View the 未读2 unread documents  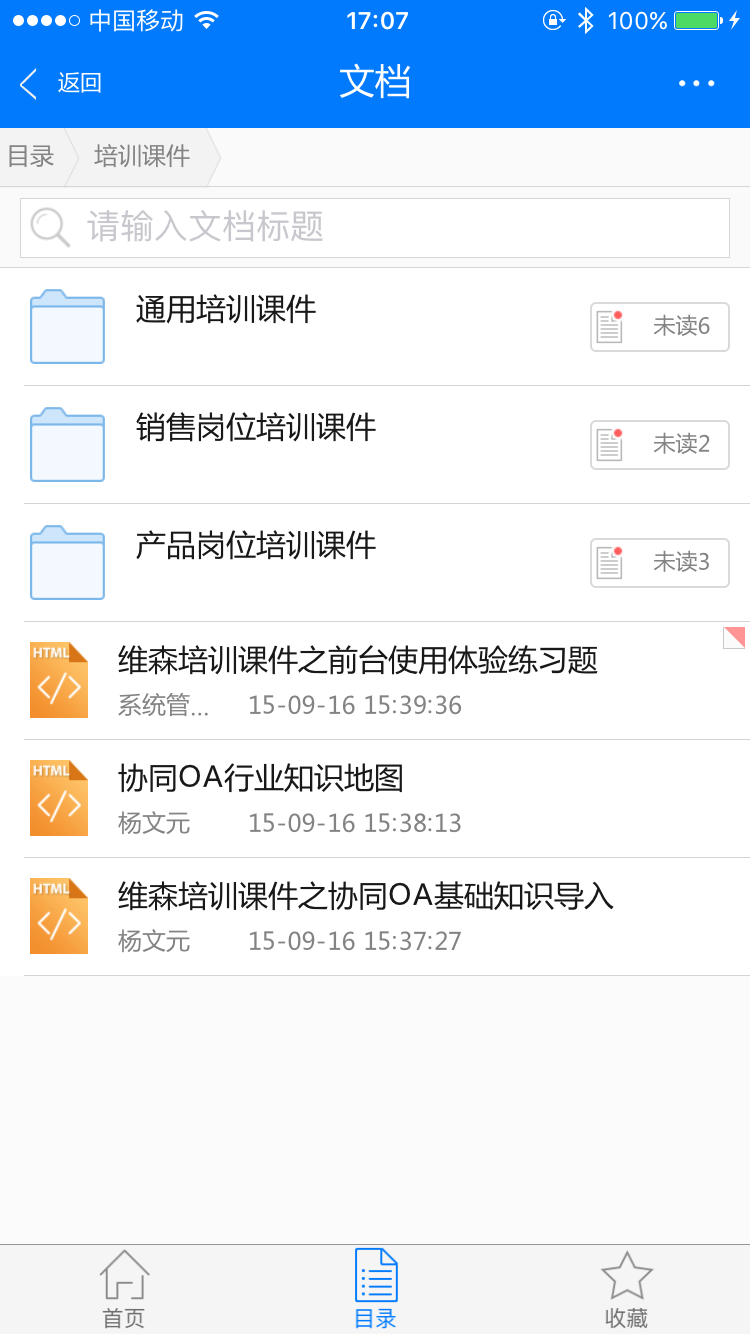tap(660, 445)
